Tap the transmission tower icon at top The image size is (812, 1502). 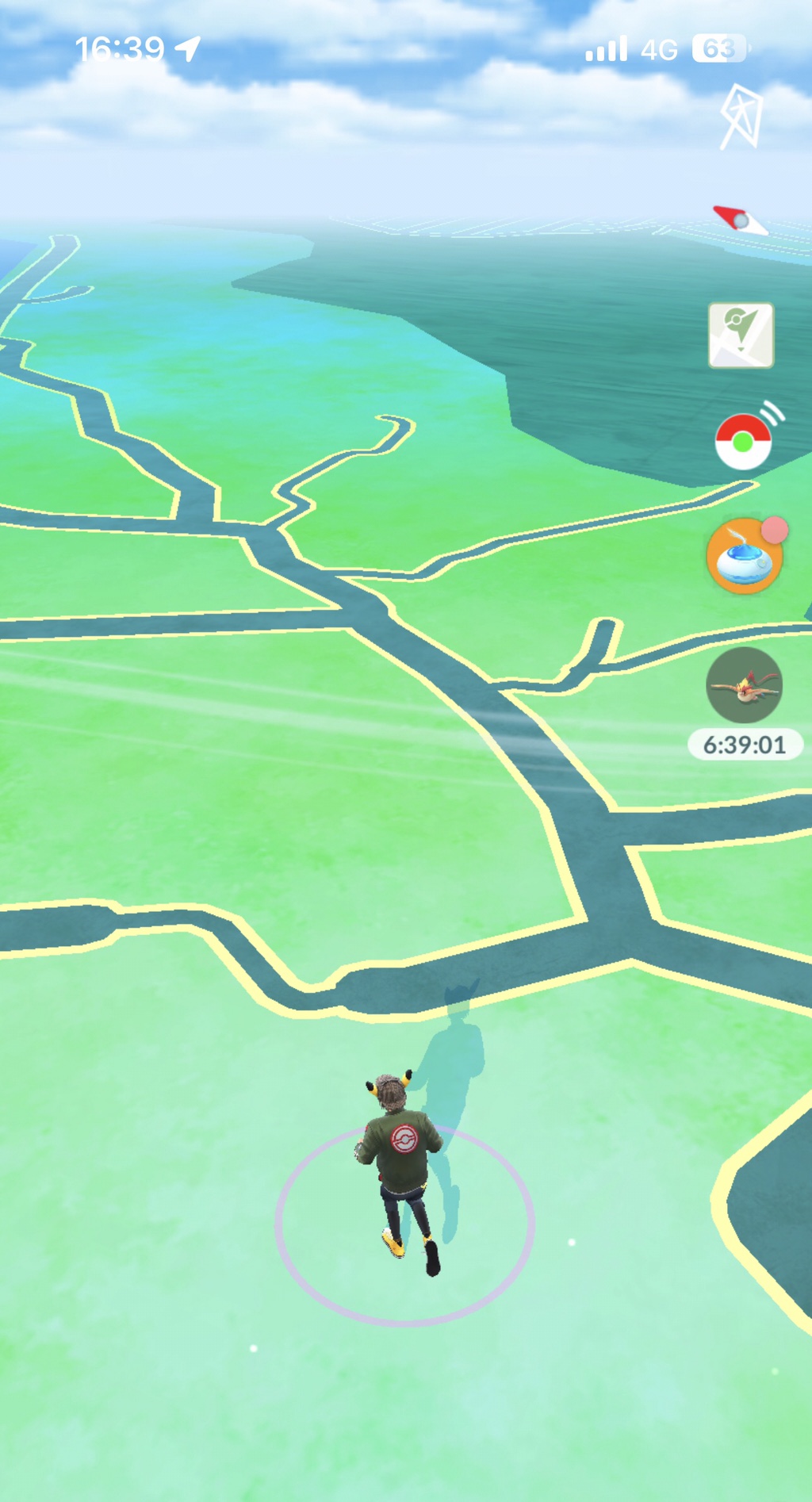point(741,117)
